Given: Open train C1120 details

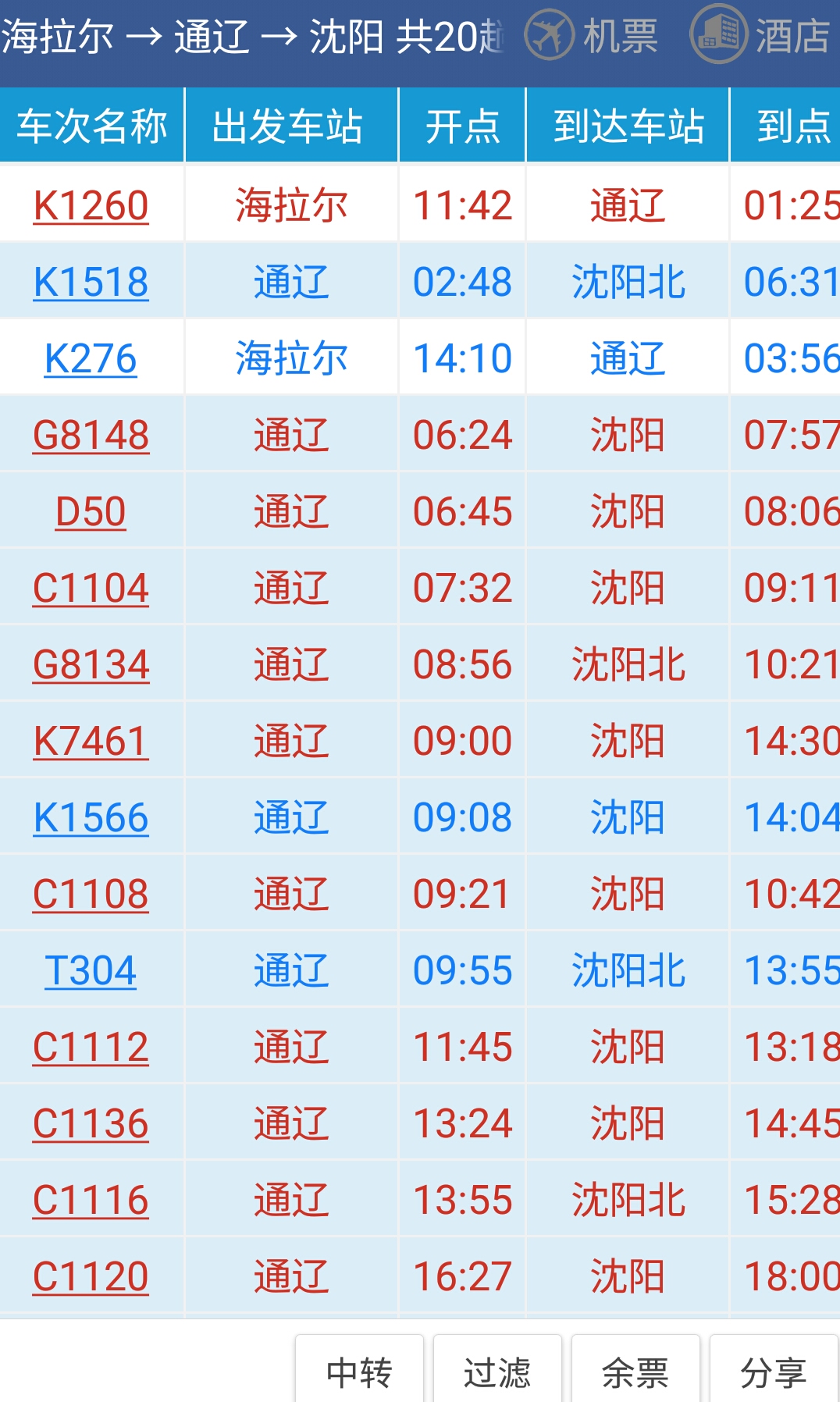Looking at the screenshot, I should [x=91, y=1277].
